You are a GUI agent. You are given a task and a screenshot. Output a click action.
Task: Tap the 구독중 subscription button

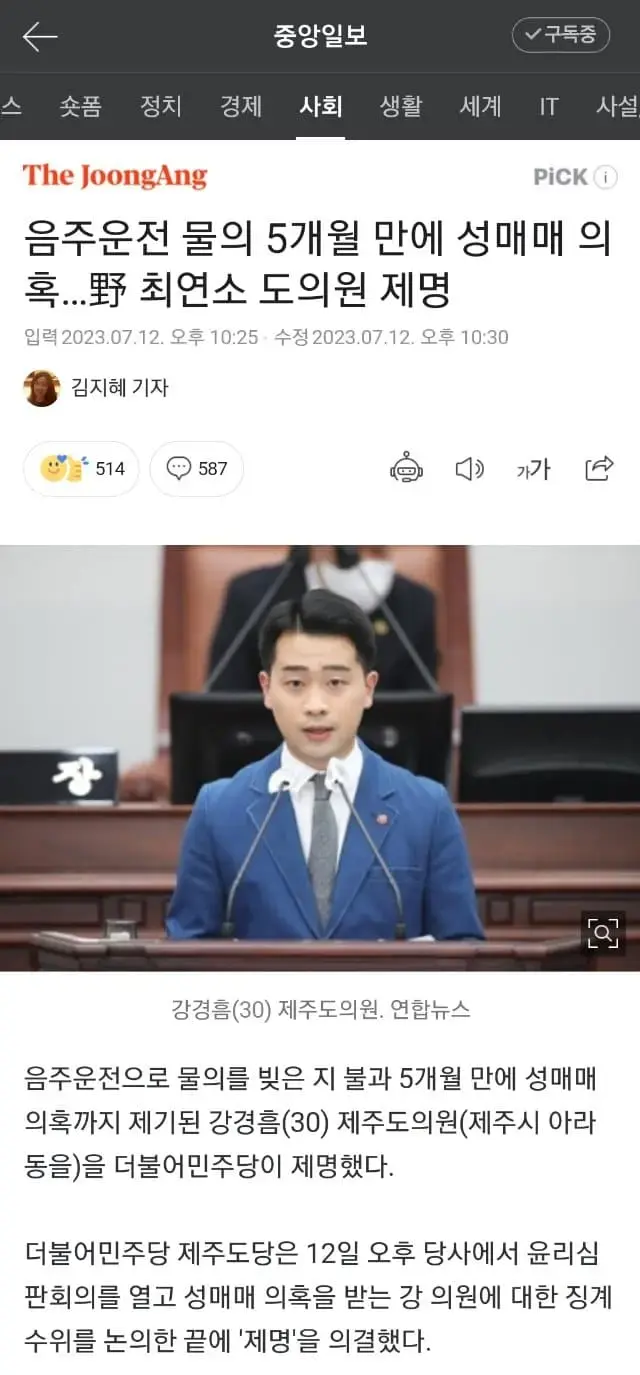pos(561,35)
